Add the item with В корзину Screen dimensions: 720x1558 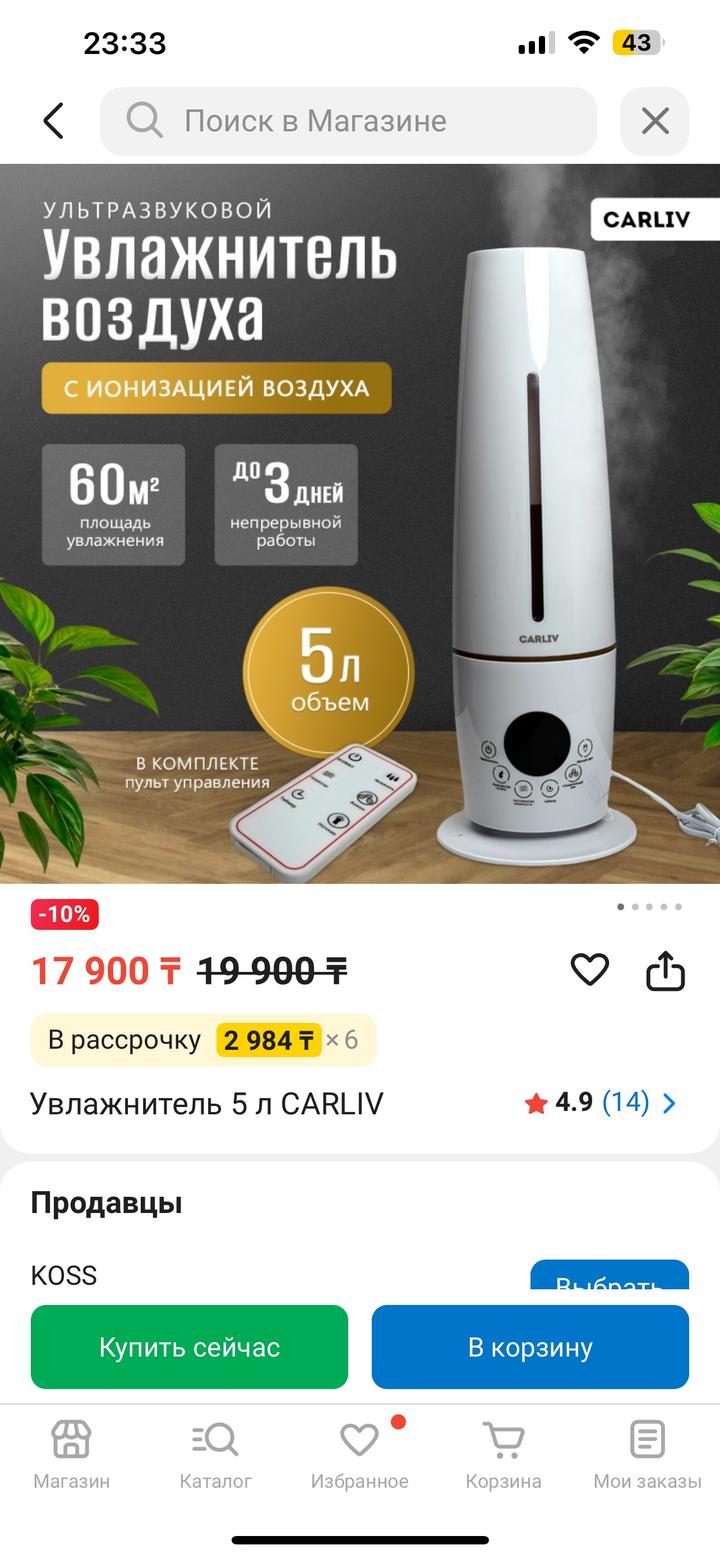coord(530,1347)
